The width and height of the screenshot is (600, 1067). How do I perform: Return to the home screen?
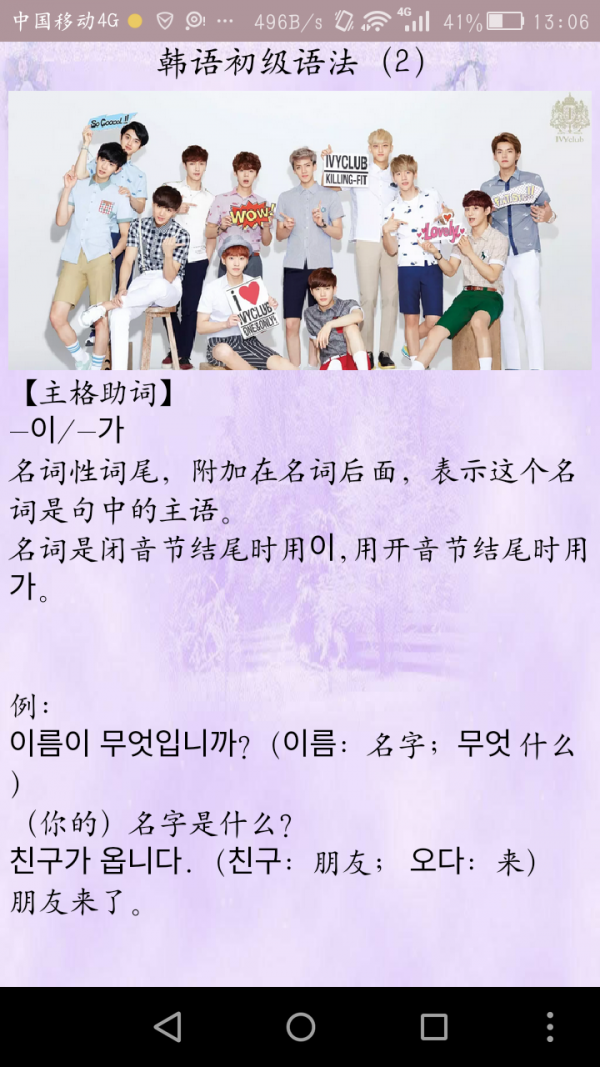300,1026
